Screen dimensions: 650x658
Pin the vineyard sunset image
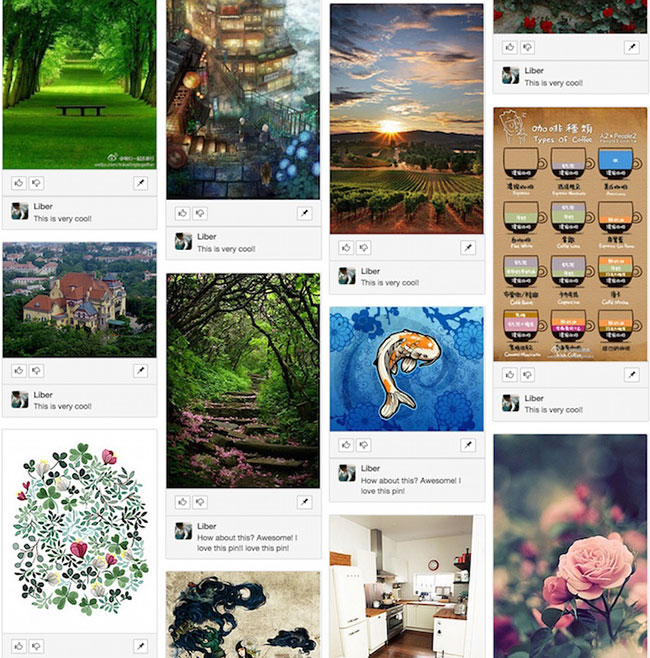coord(468,247)
